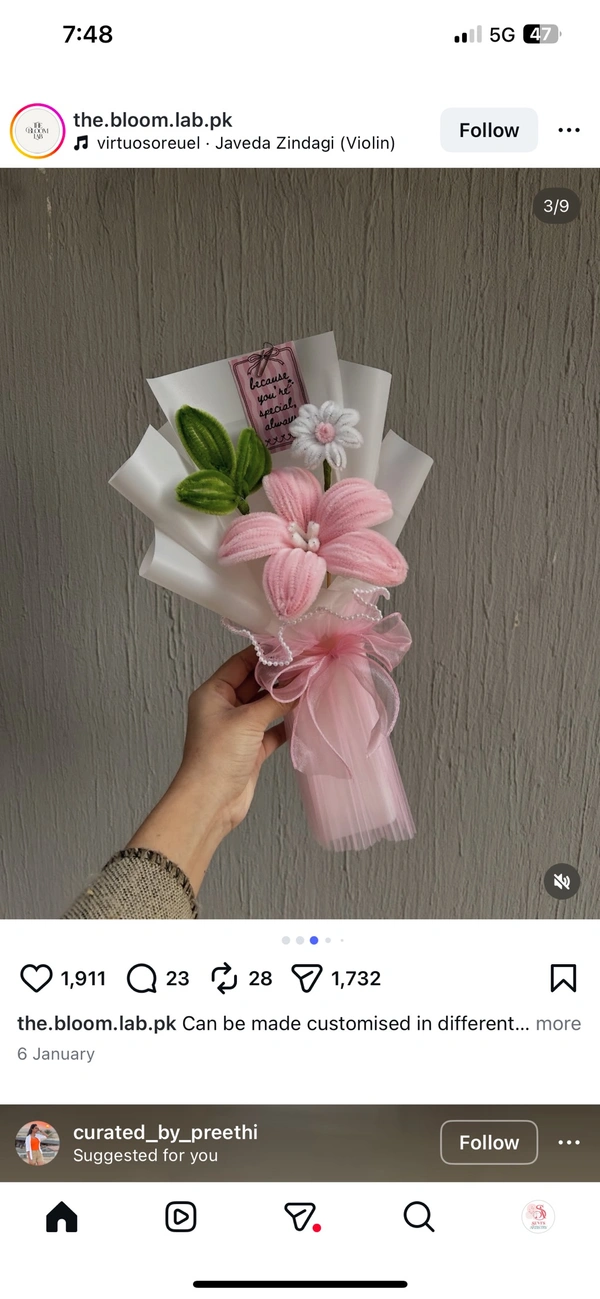
Task: Open the.bloom.lab.pk profile picture
Action: 37,131
